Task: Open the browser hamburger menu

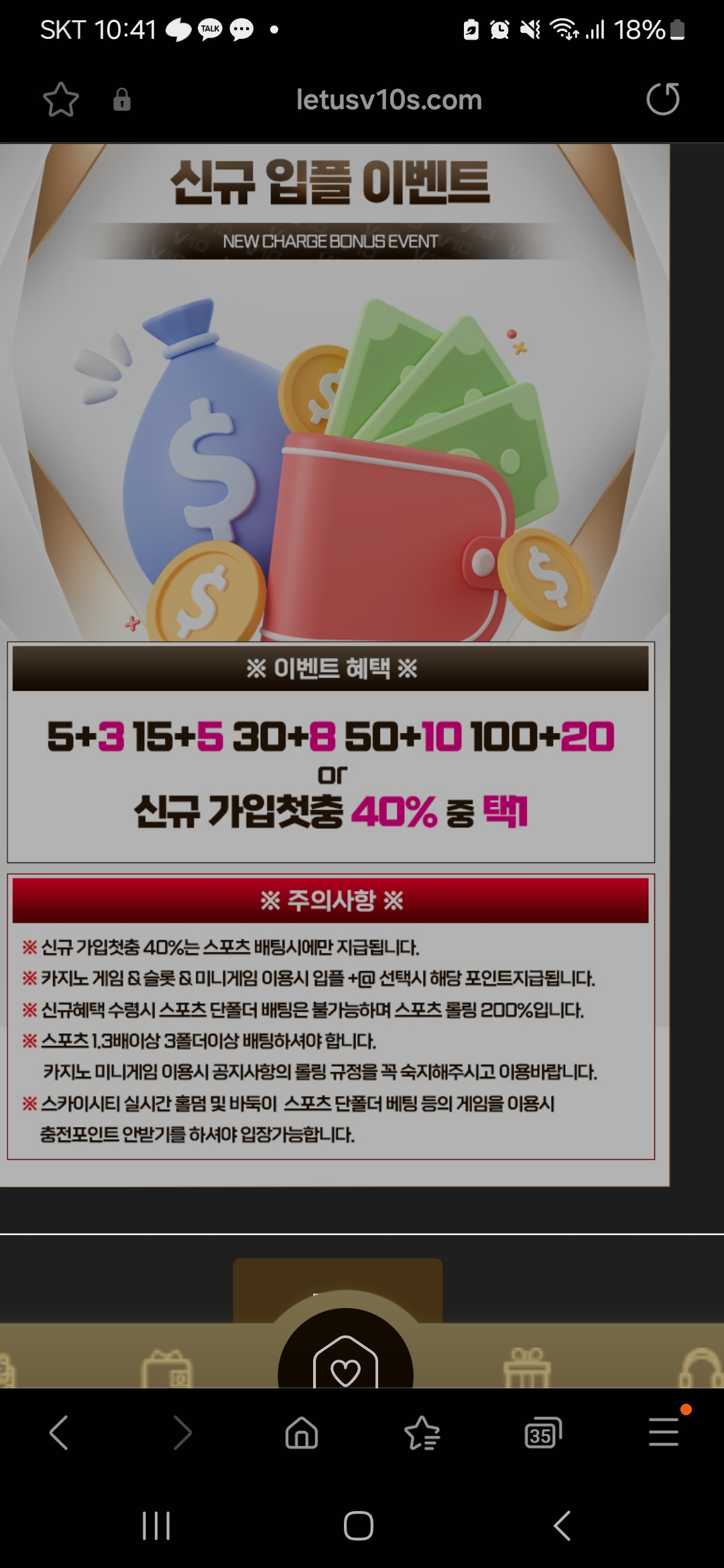Action: [x=664, y=1433]
